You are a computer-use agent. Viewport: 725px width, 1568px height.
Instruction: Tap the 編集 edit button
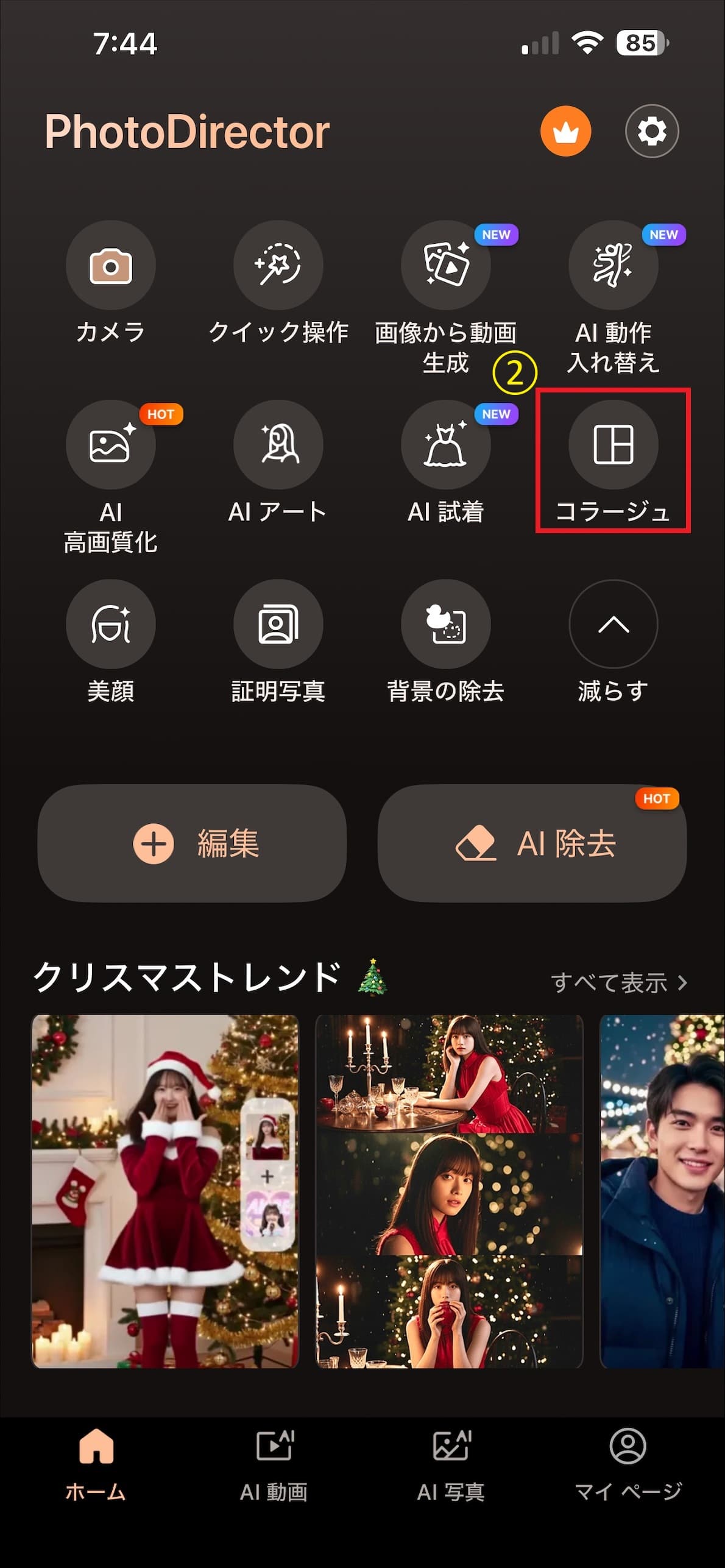coord(193,842)
